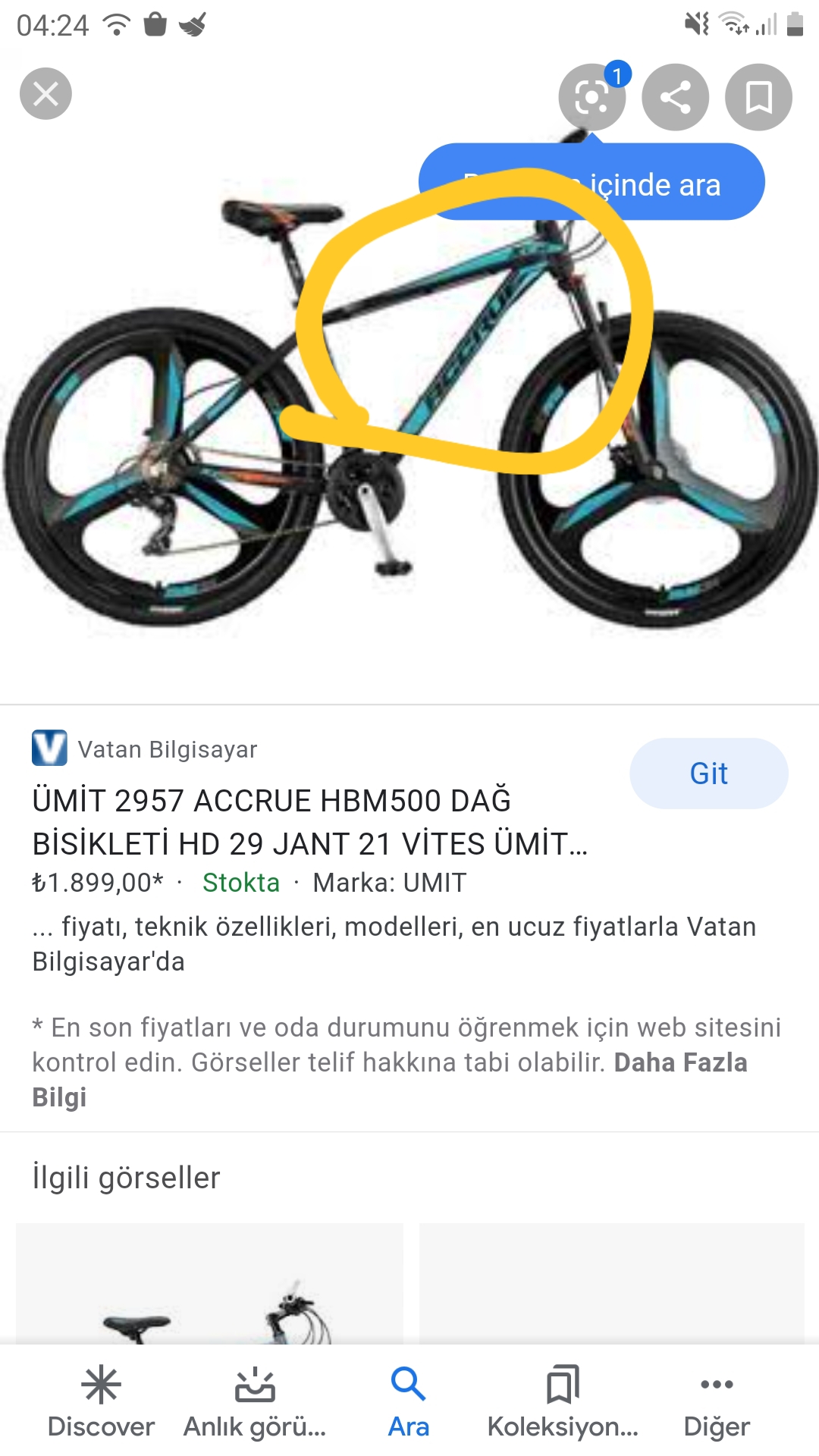Open the Koleksiyonlar tab

[x=563, y=1401]
